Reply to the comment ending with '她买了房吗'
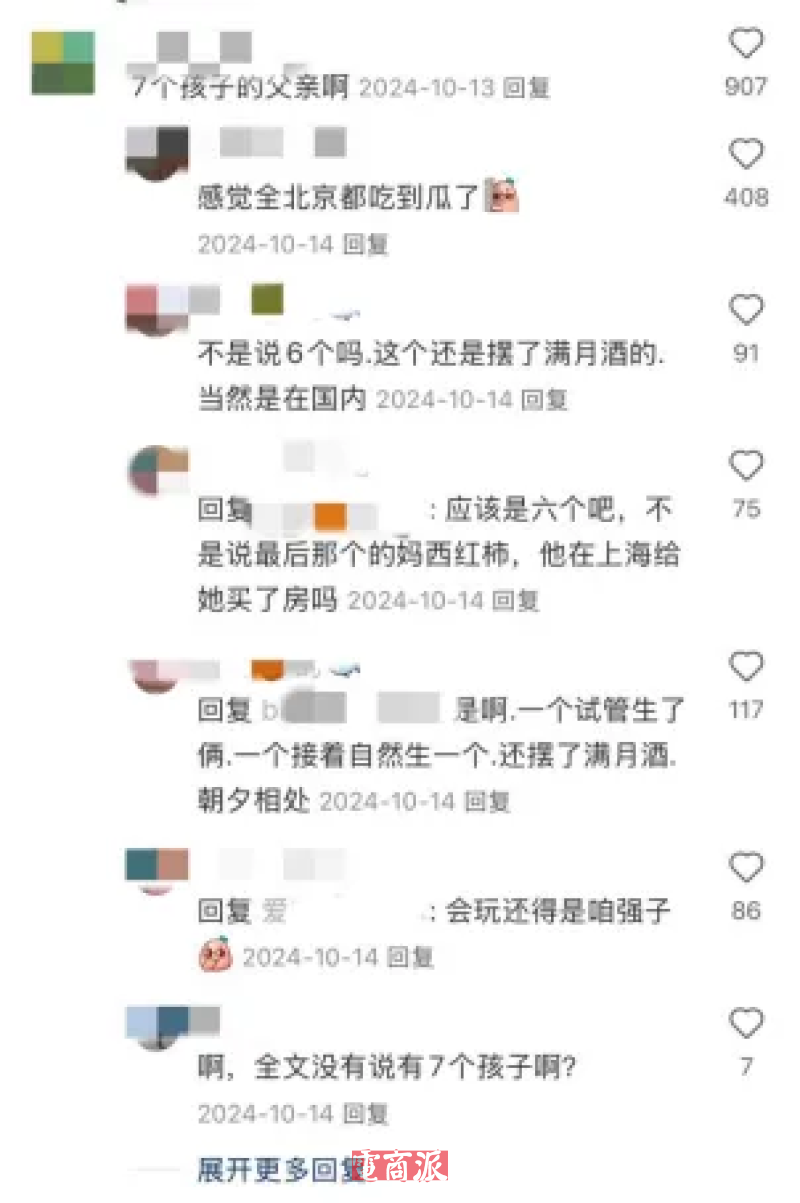 coord(516,600)
